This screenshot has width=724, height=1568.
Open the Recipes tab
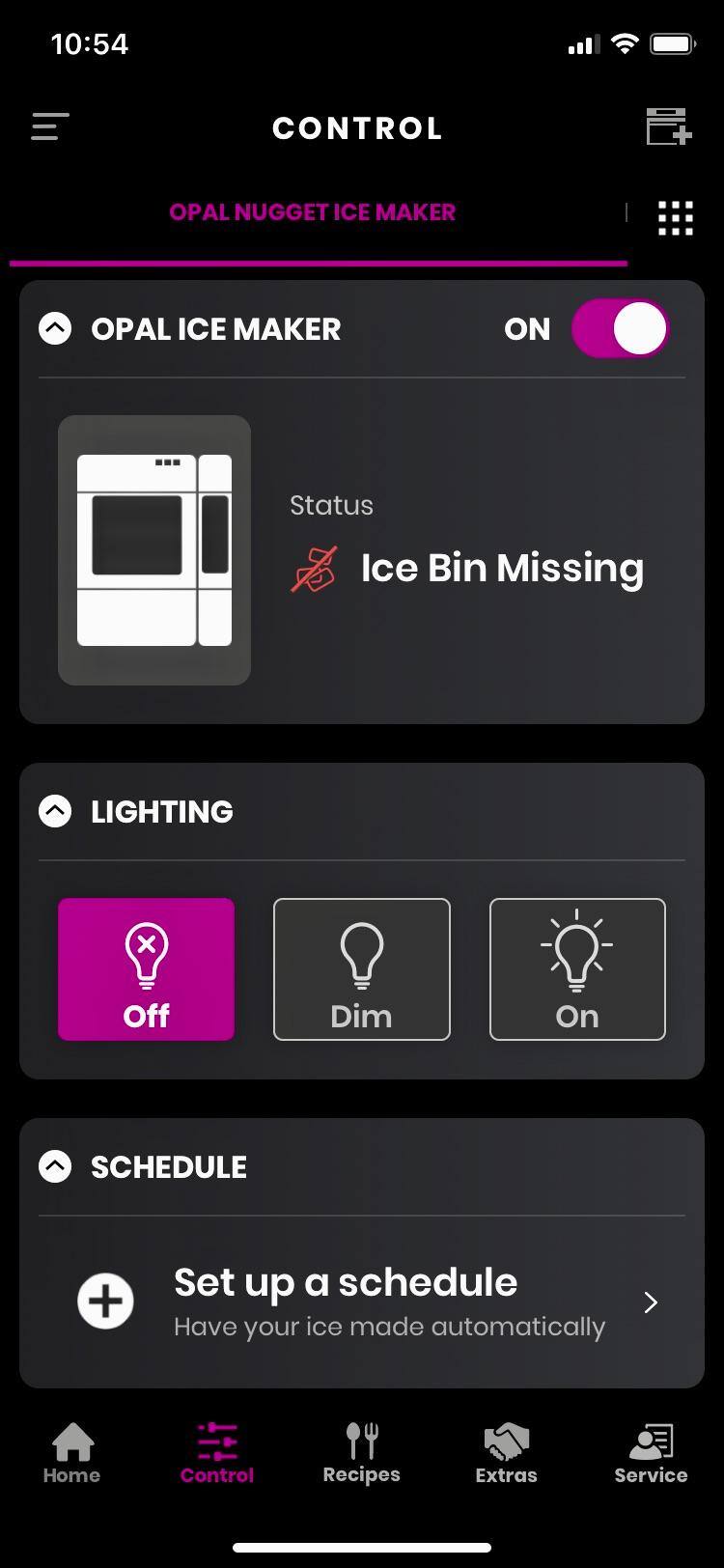pos(362,1454)
